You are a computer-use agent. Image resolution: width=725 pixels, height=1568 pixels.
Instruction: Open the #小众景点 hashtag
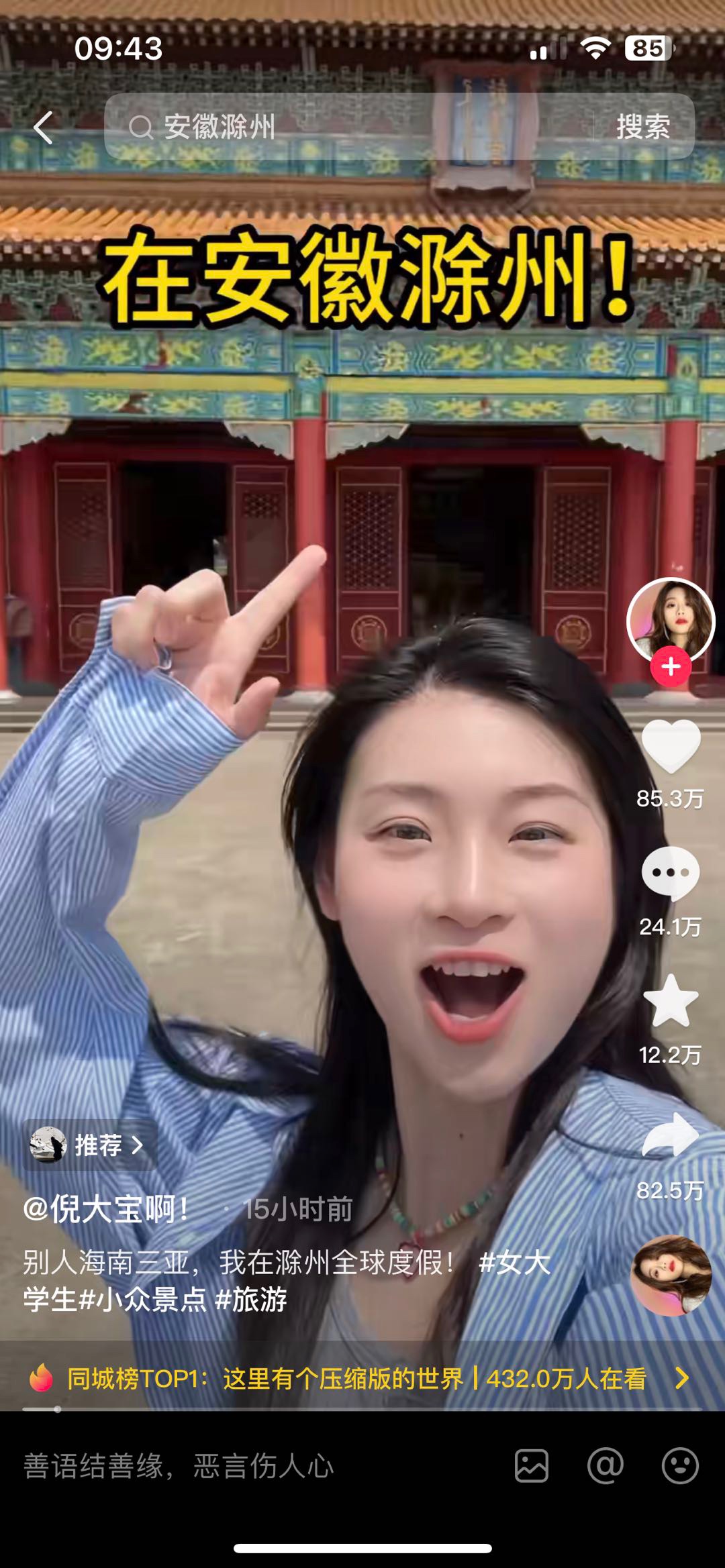click(142, 1300)
